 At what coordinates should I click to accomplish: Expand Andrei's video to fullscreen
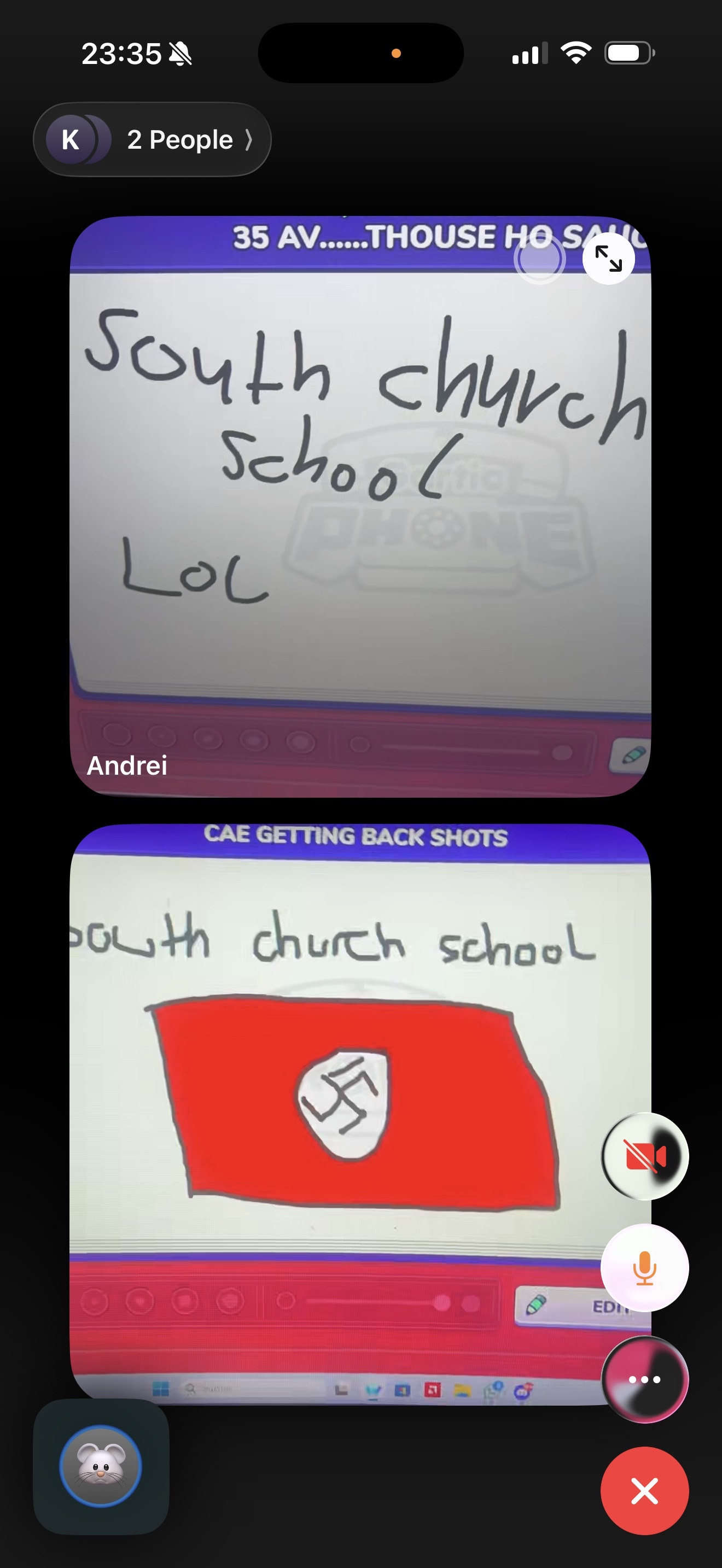pos(608,259)
